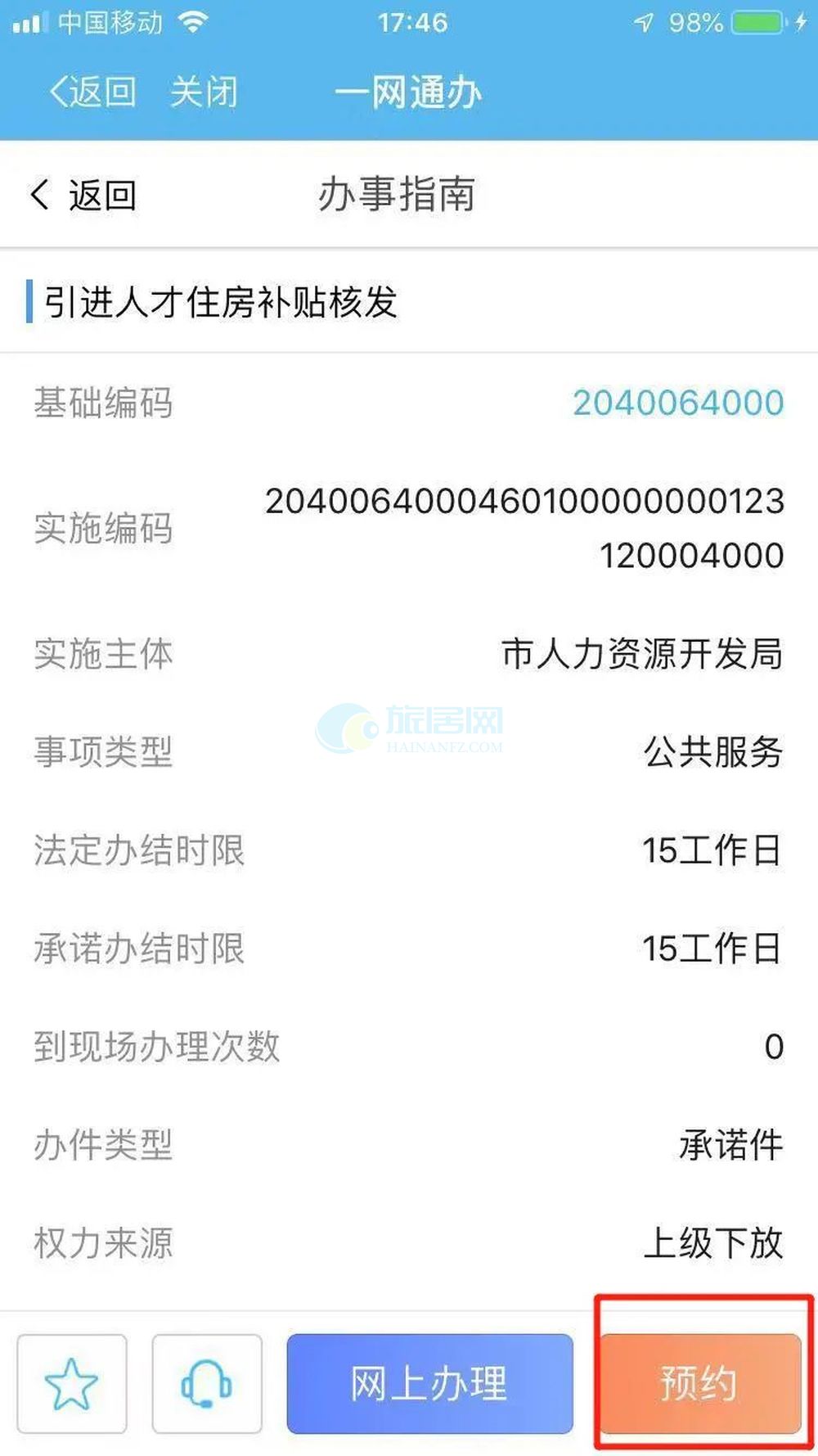Close the page with 关闭

pos(204,92)
